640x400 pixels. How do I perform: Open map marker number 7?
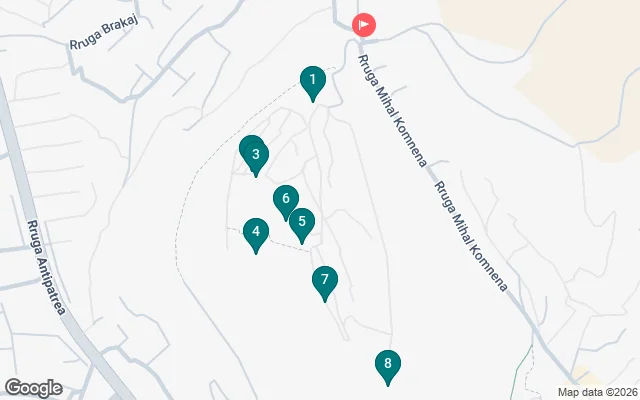[324, 280]
